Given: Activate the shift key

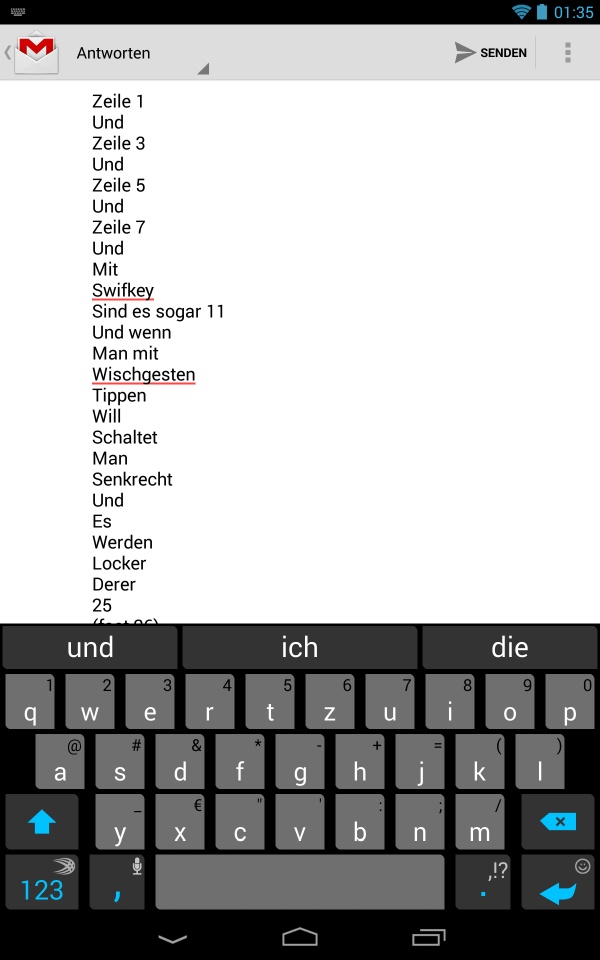Looking at the screenshot, I should (x=42, y=822).
